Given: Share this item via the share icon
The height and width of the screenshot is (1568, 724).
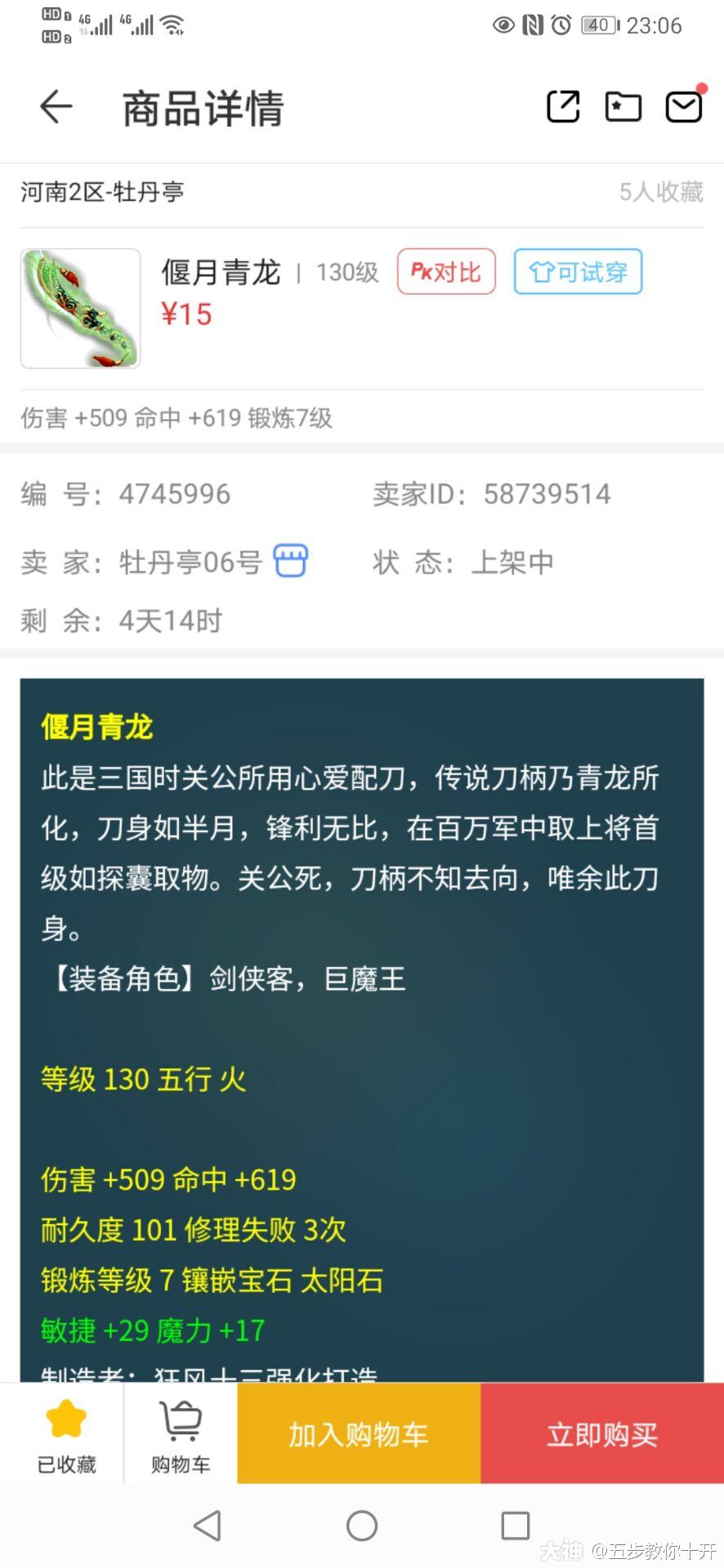Looking at the screenshot, I should [x=563, y=107].
